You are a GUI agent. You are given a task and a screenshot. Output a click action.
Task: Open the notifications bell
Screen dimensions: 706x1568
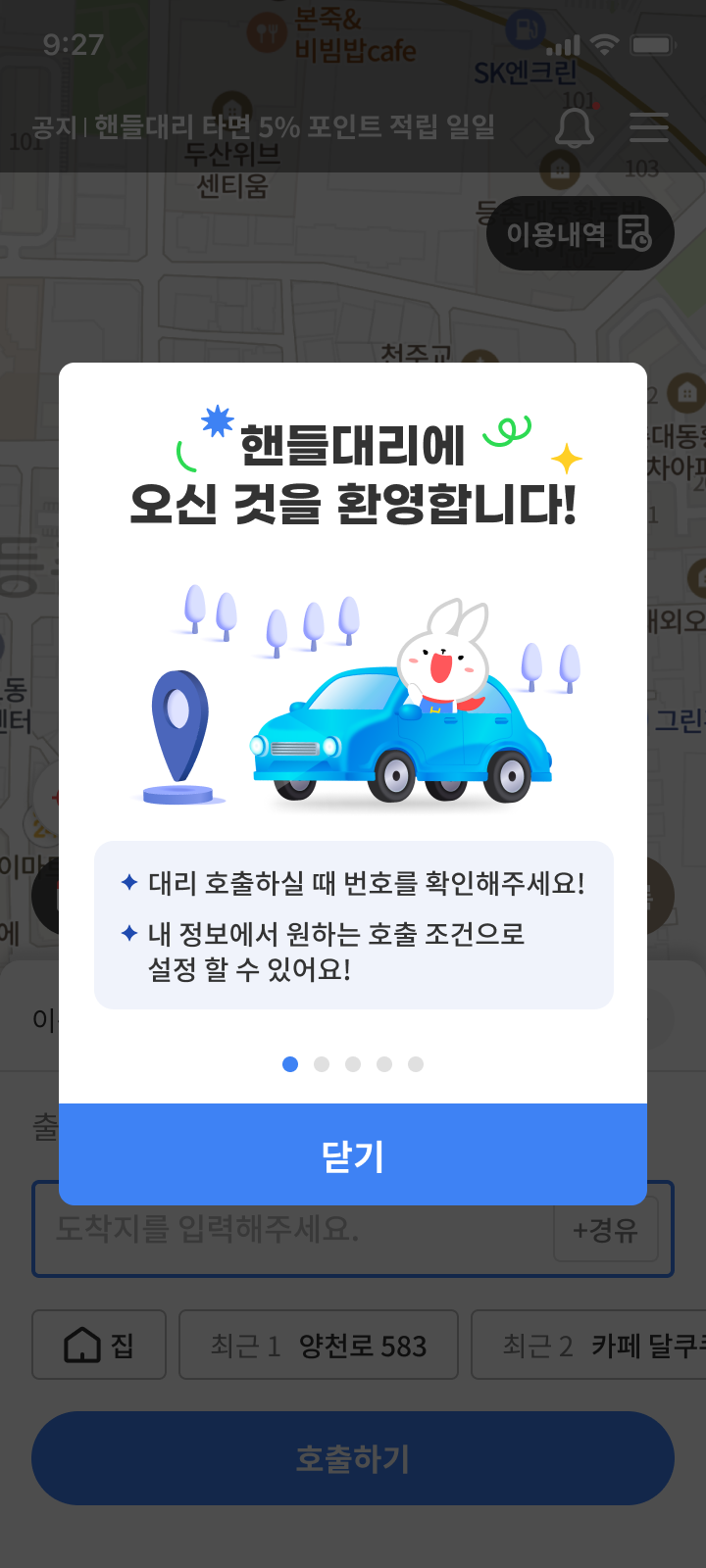[575, 127]
